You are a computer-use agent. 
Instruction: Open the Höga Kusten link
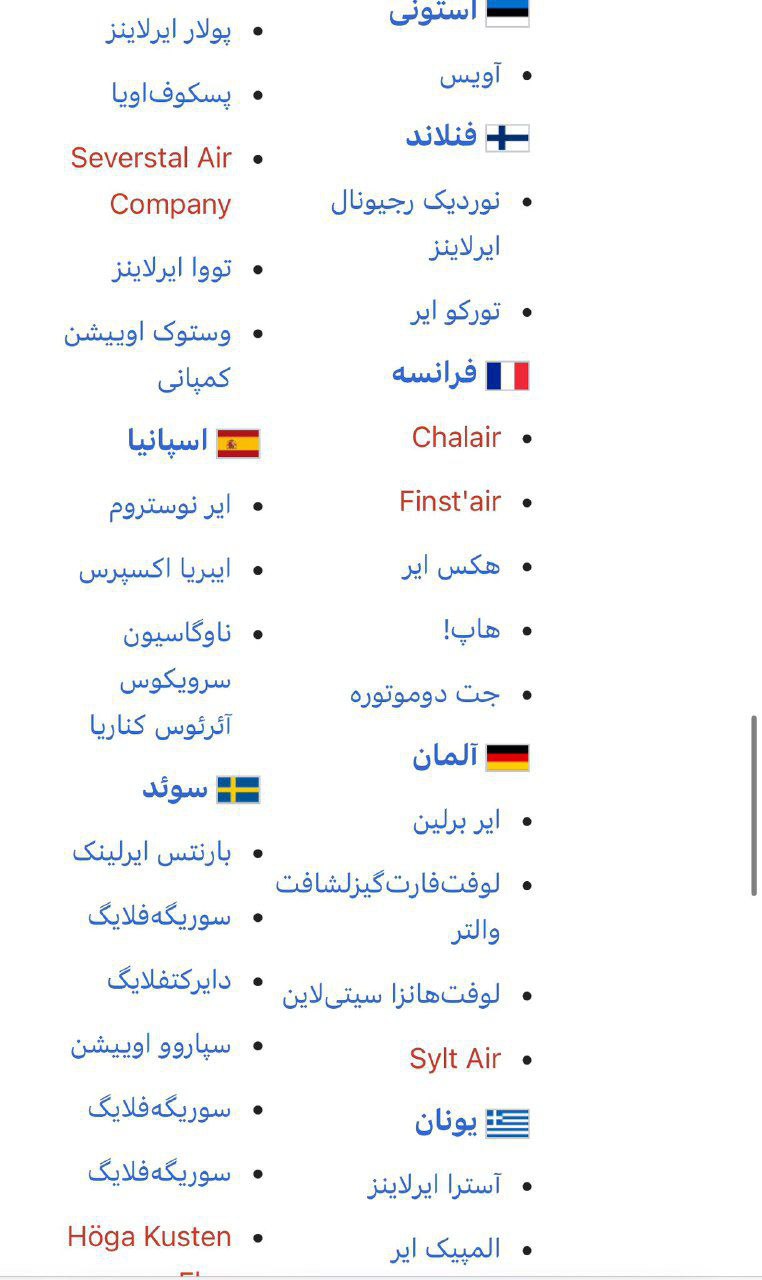point(149,1237)
